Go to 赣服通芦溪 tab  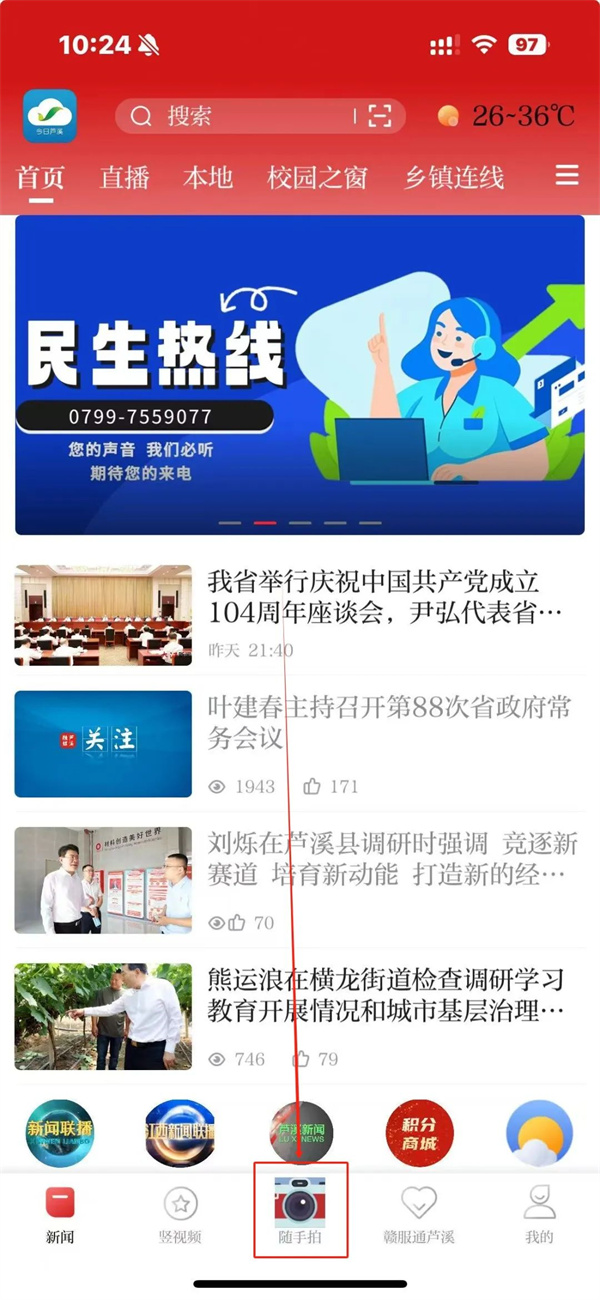click(419, 1213)
